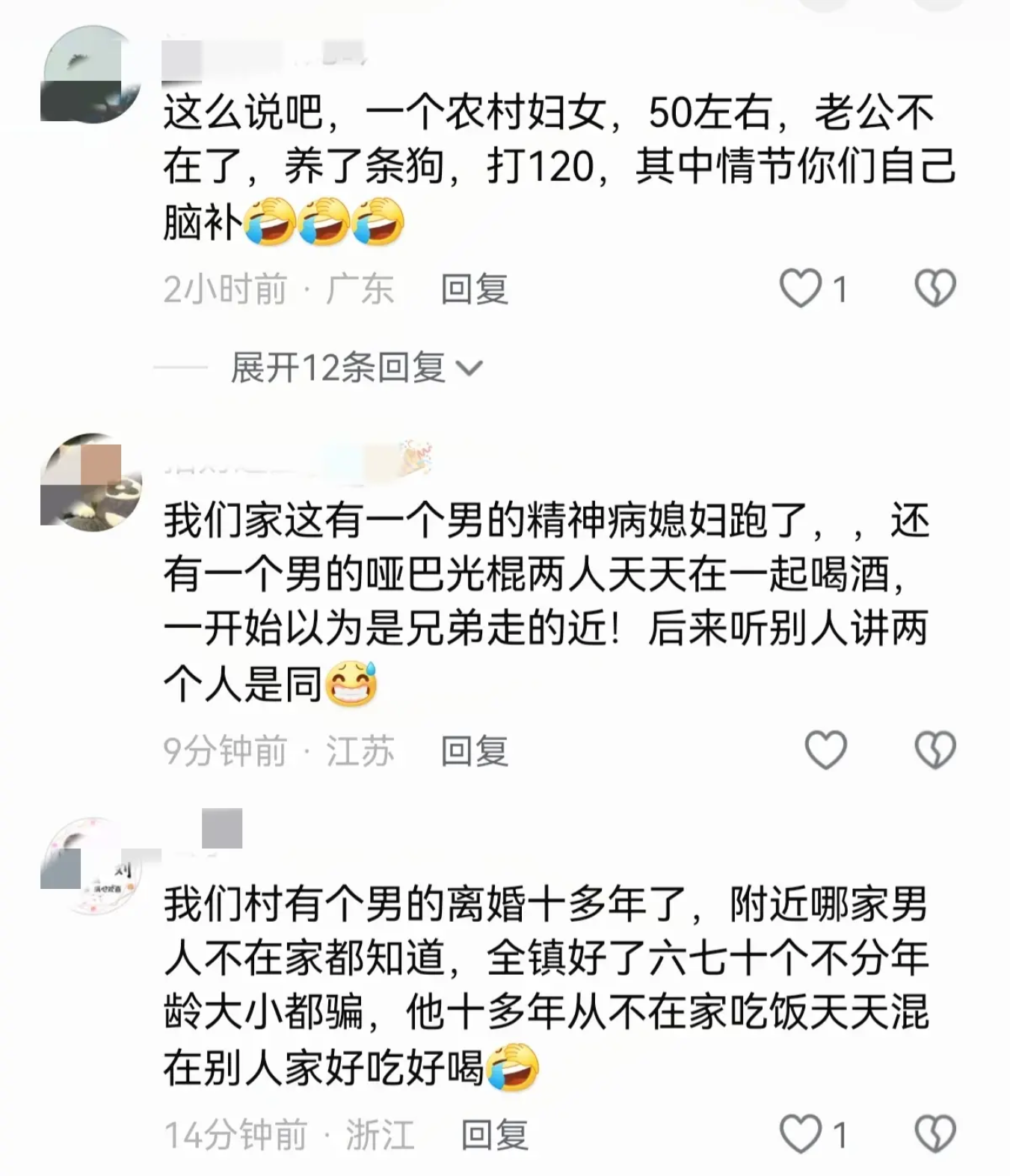Open the 浙江 commenter's avatar

coord(90,866)
